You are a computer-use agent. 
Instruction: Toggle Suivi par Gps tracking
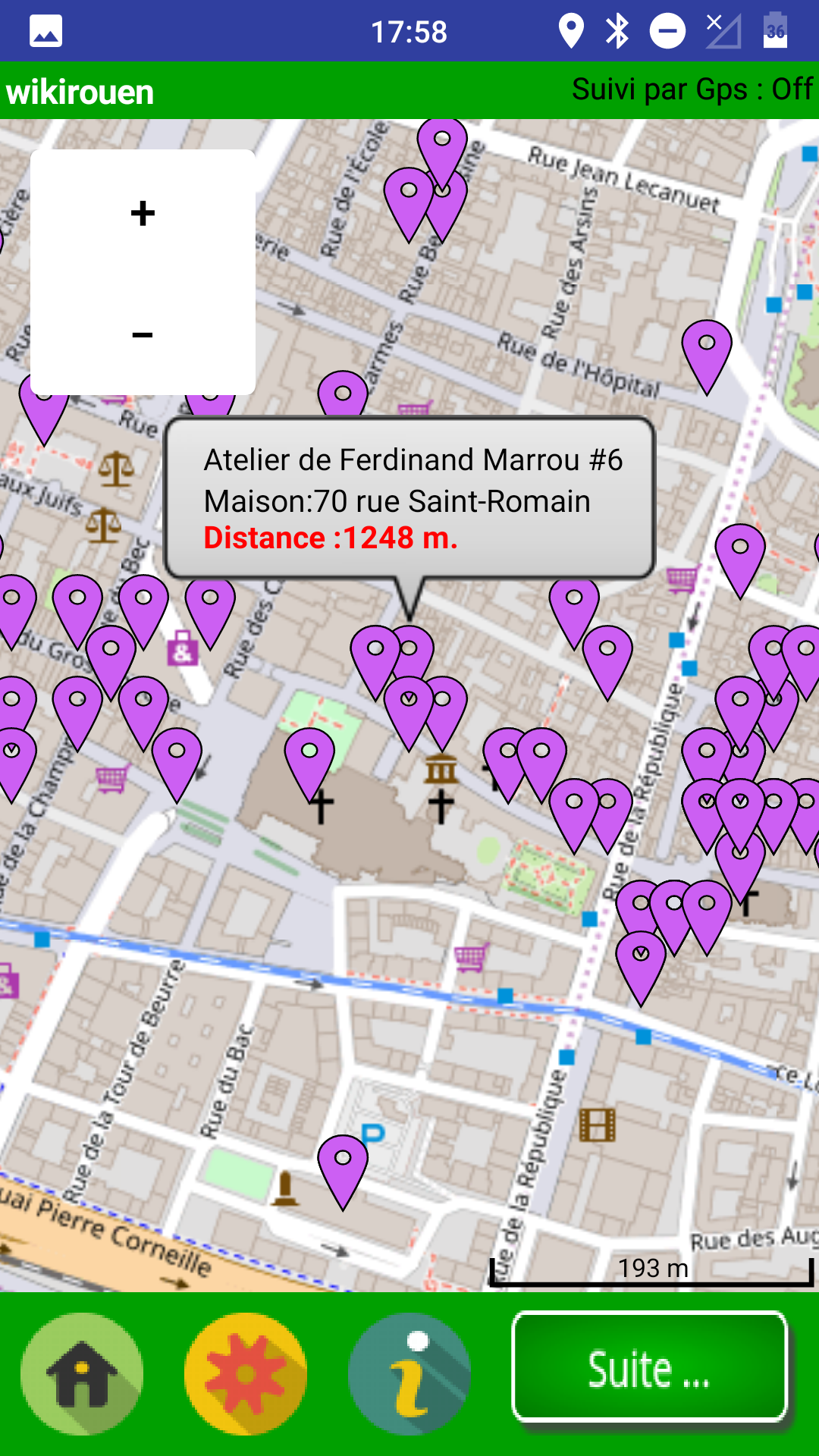point(692,89)
